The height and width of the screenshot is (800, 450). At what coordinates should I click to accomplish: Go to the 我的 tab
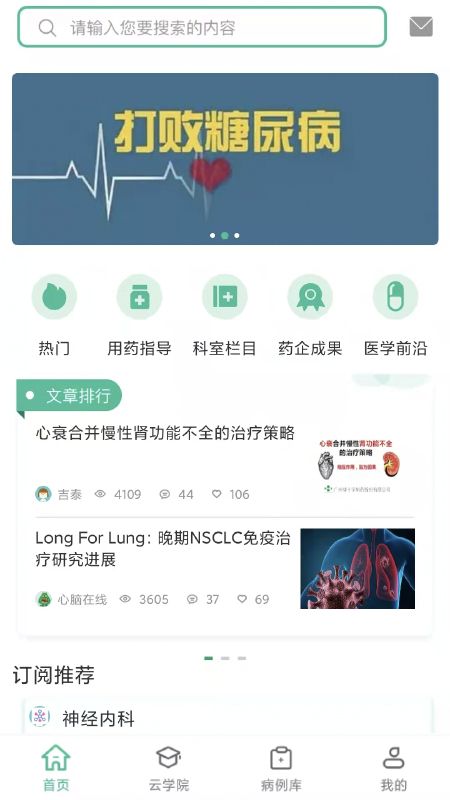coord(393,768)
